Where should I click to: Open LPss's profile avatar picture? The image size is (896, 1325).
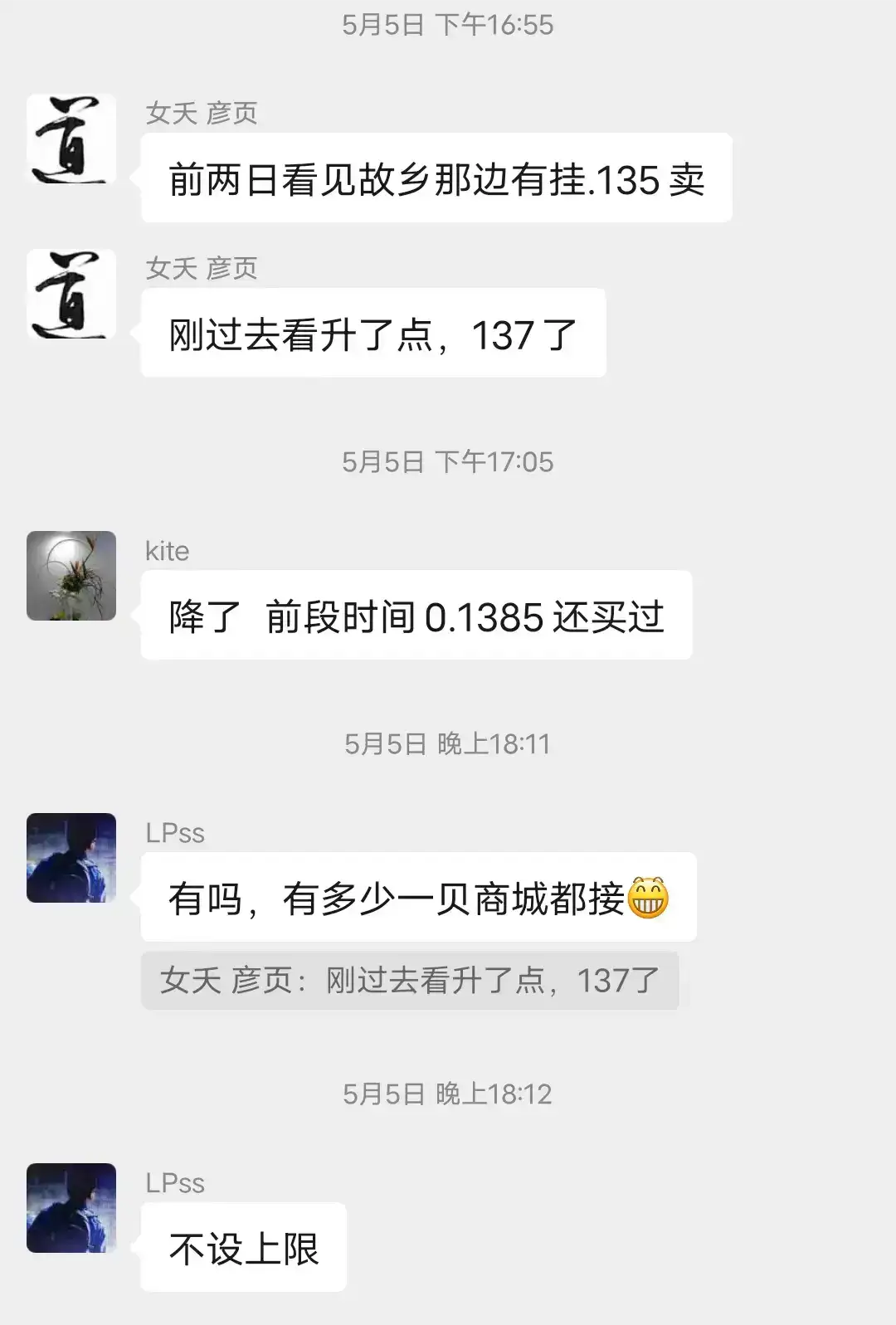tap(71, 859)
